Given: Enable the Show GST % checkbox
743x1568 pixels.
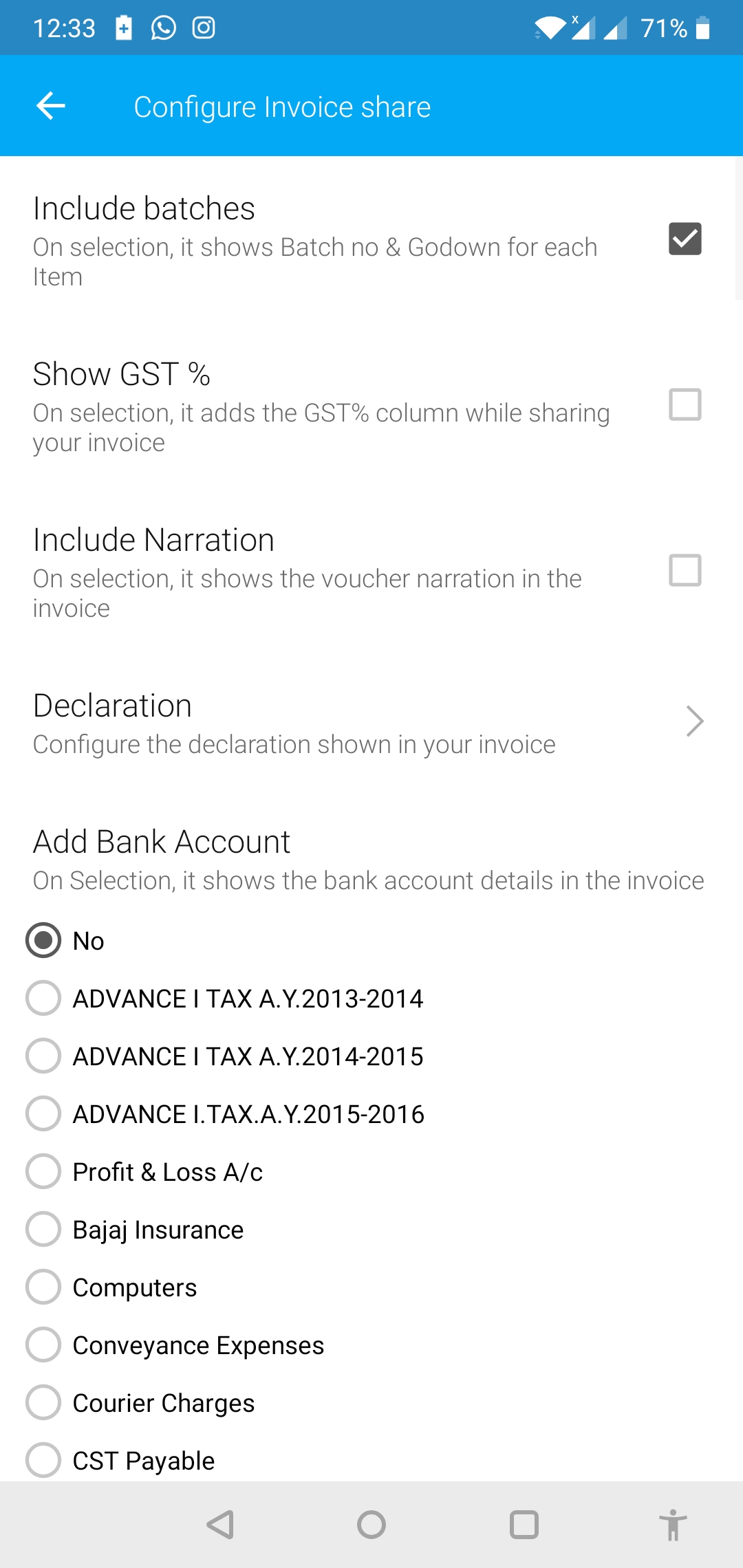Looking at the screenshot, I should [685, 404].
